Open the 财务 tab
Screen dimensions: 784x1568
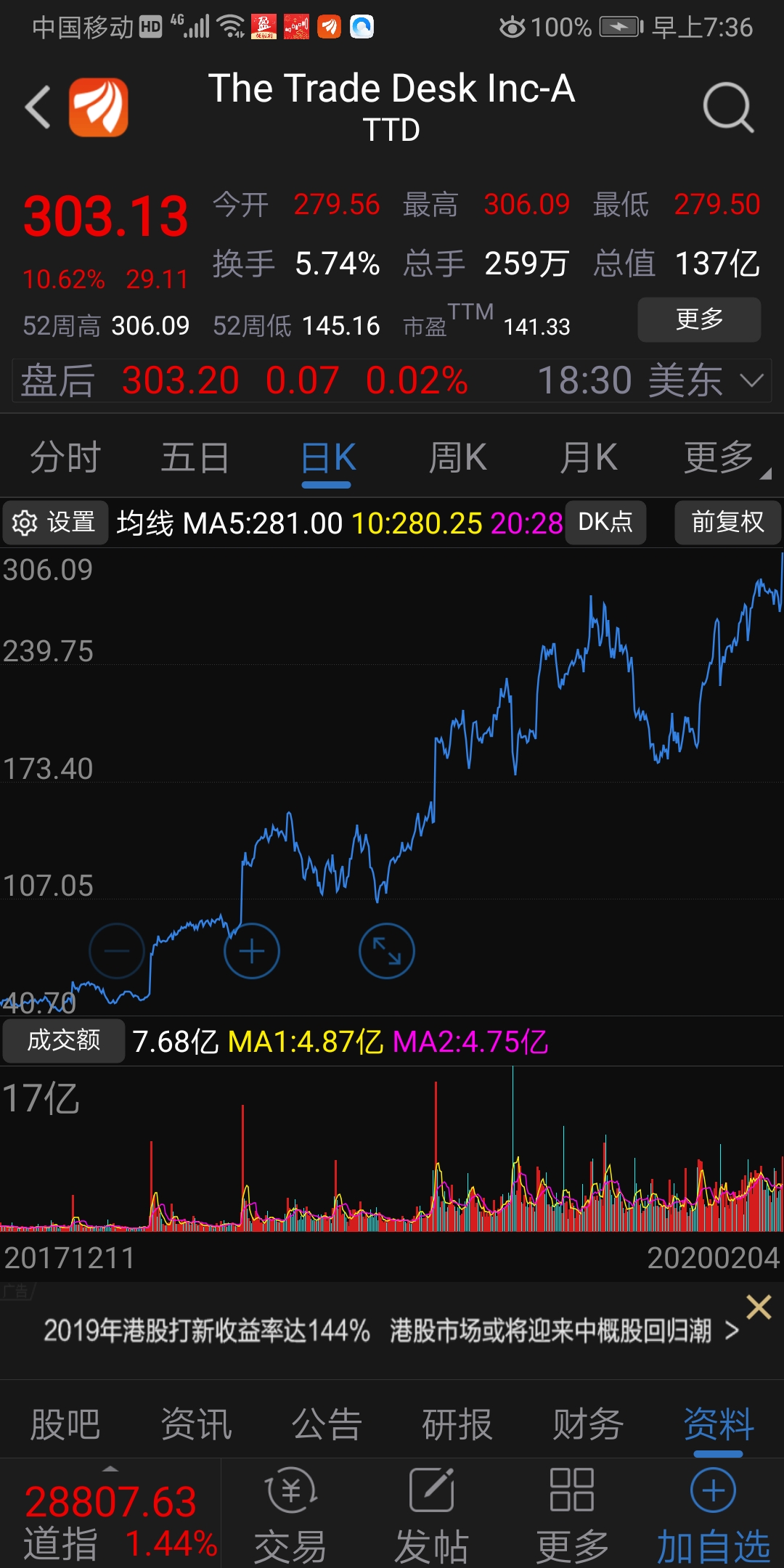(588, 1424)
